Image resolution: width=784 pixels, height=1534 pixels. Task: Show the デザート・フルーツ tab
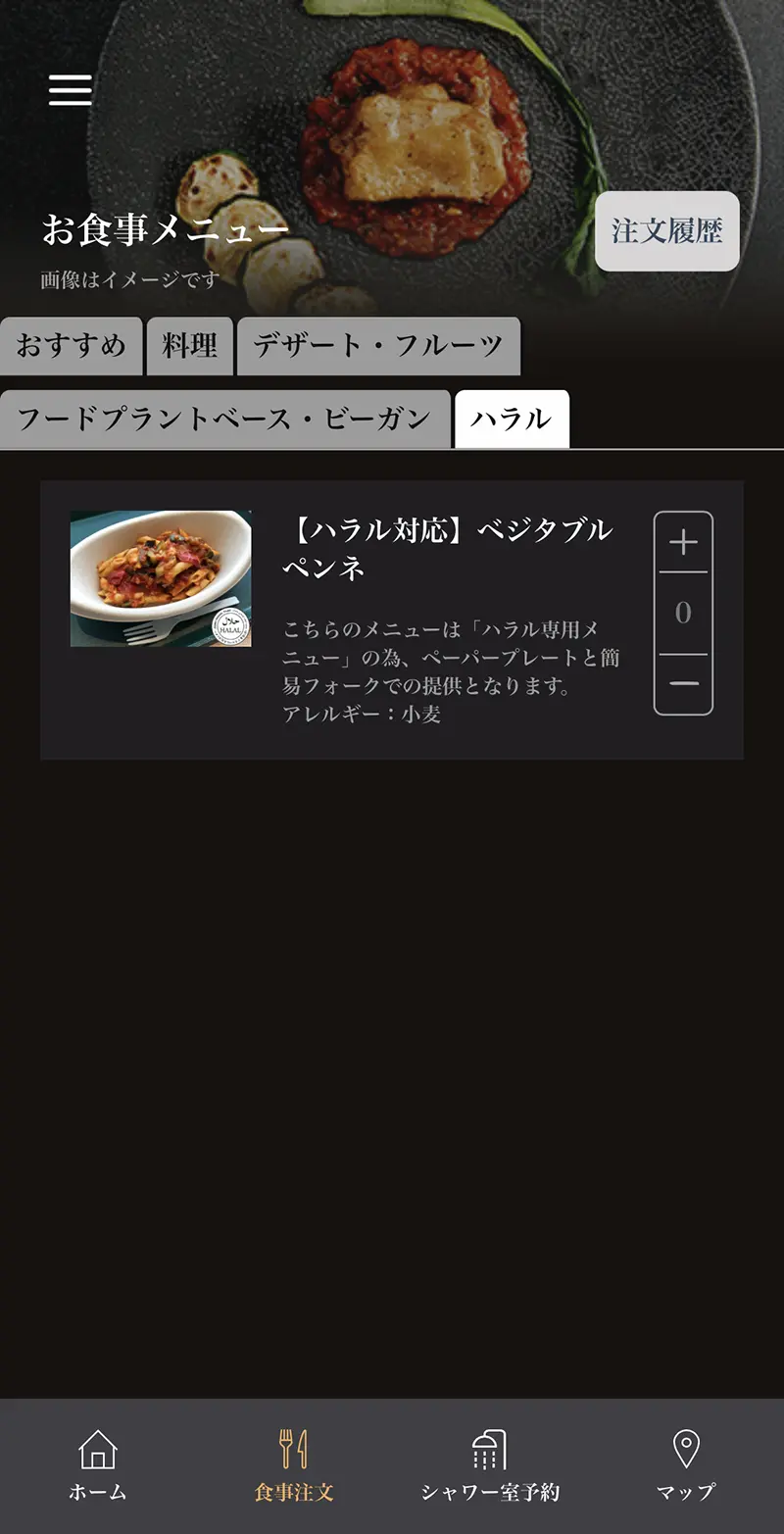378,346
